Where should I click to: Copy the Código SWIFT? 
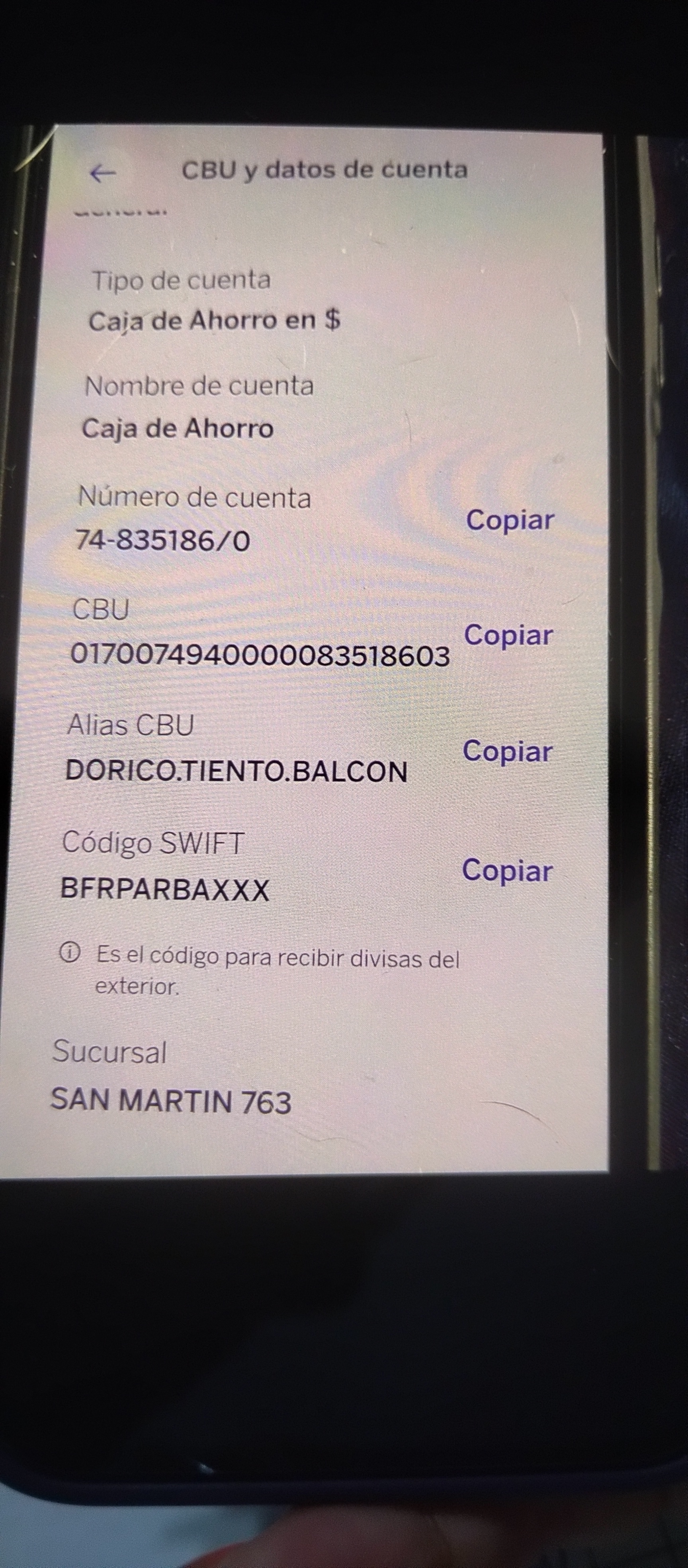tap(507, 870)
